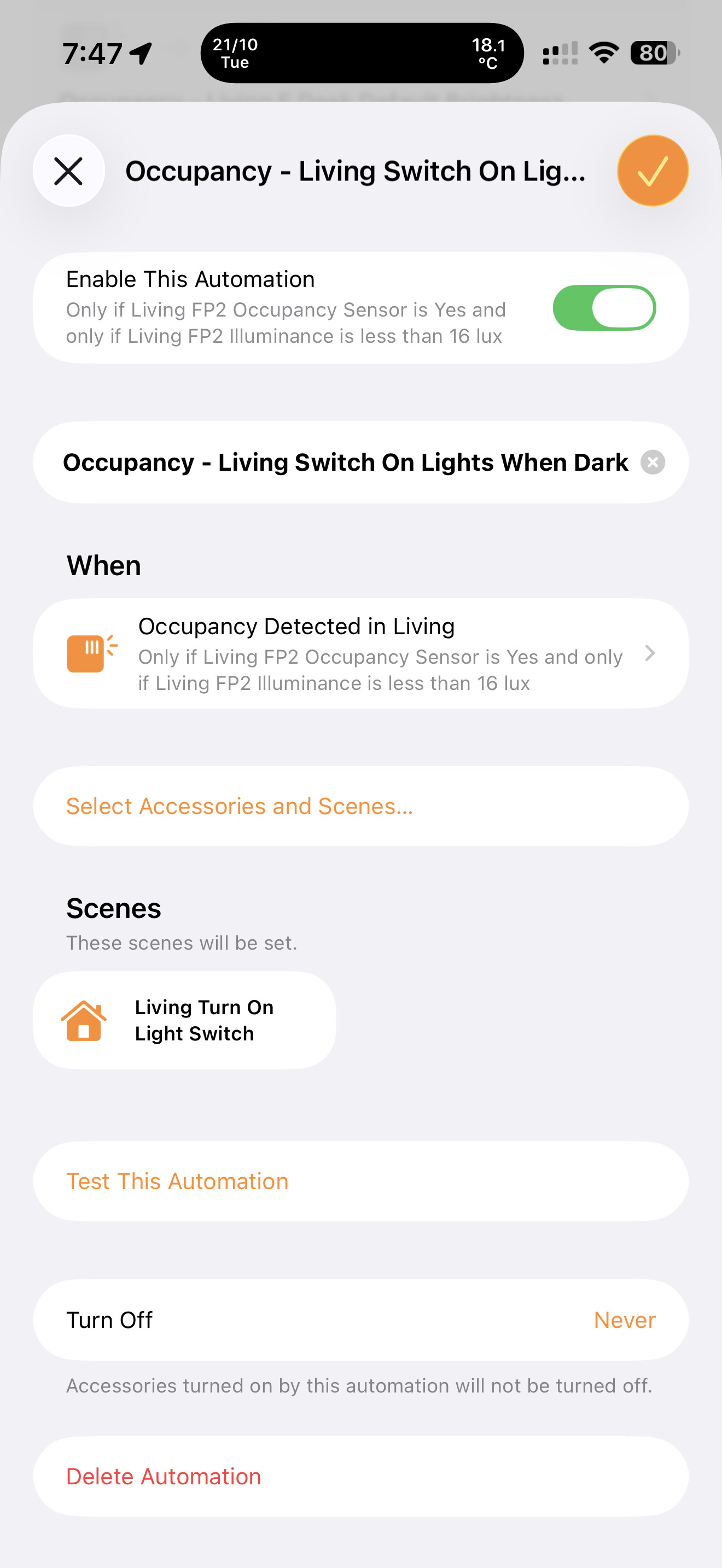Close the automation editor
This screenshot has height=1568, width=722.
(68, 171)
